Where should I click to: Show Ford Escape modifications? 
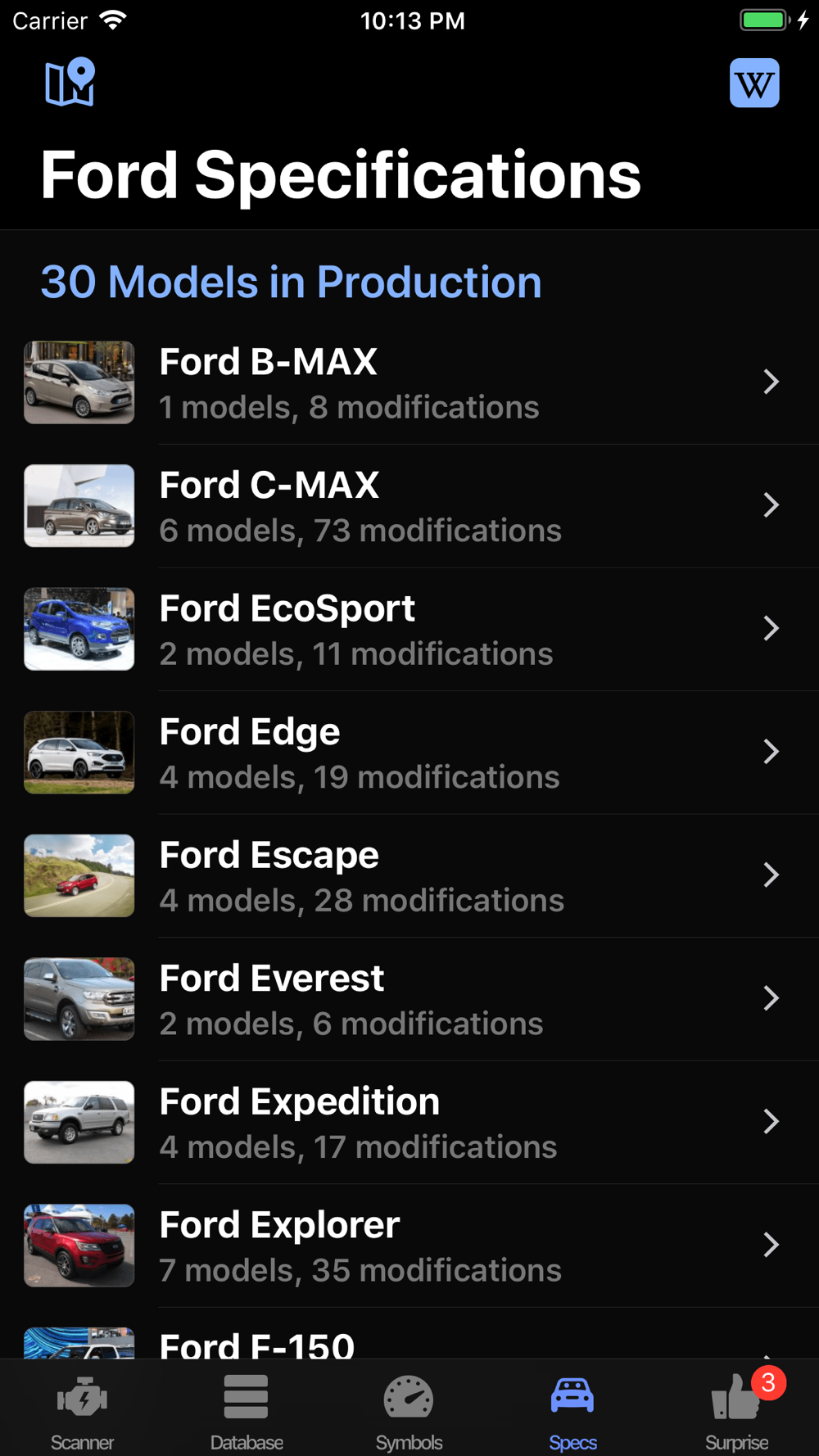pyautogui.click(x=409, y=875)
